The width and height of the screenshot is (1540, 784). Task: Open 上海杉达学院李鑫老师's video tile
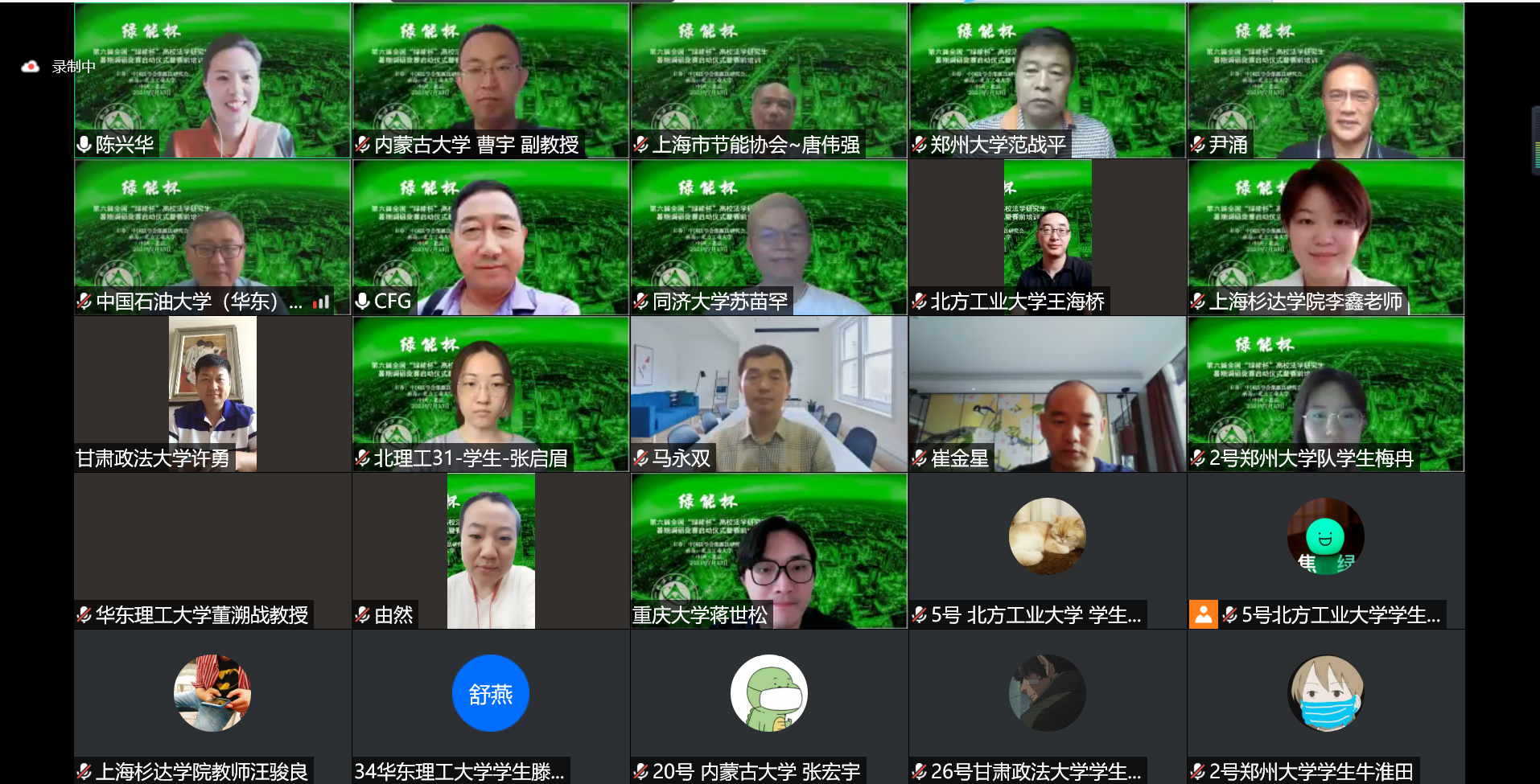pyautogui.click(x=1326, y=237)
